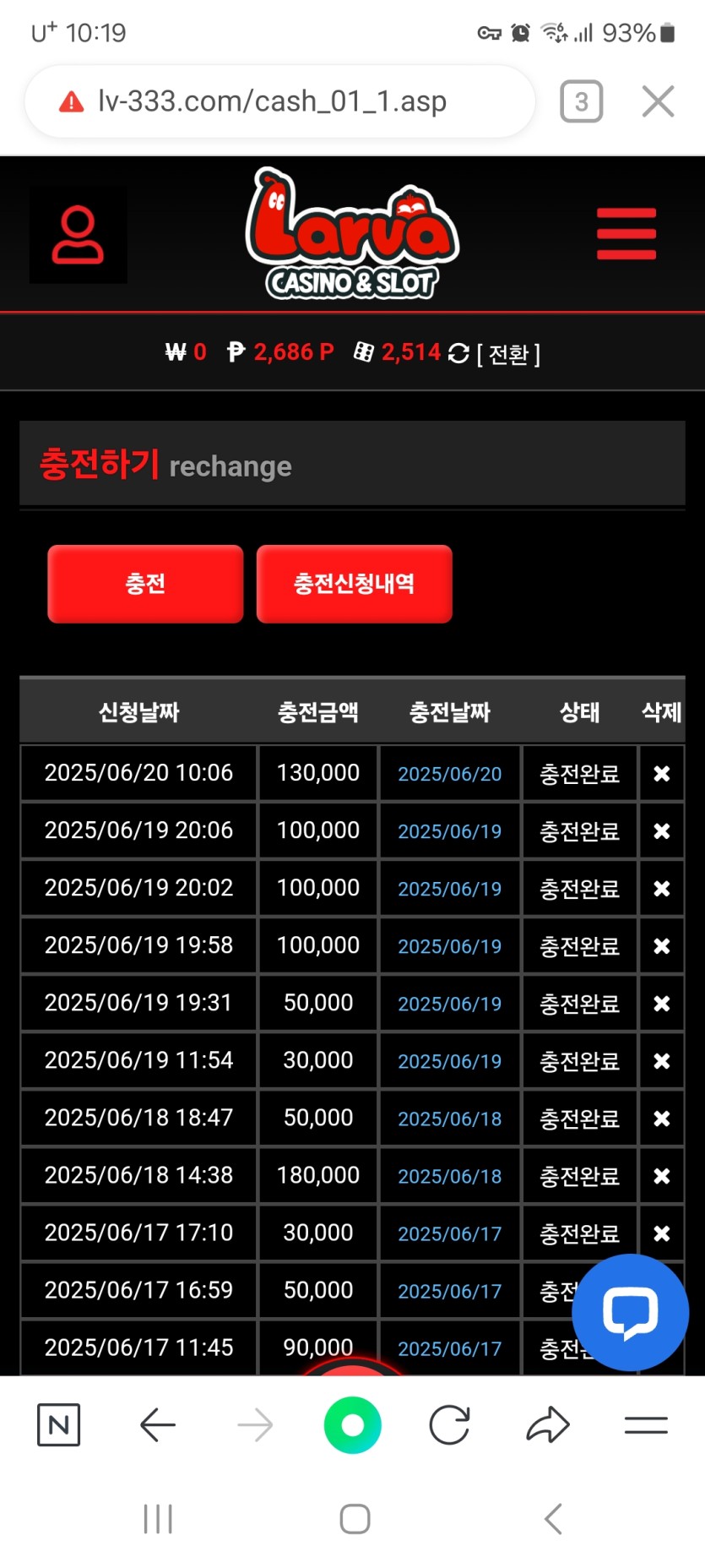The width and height of the screenshot is (705, 1568).
Task: Tap the 전환 convert link
Action: (508, 353)
